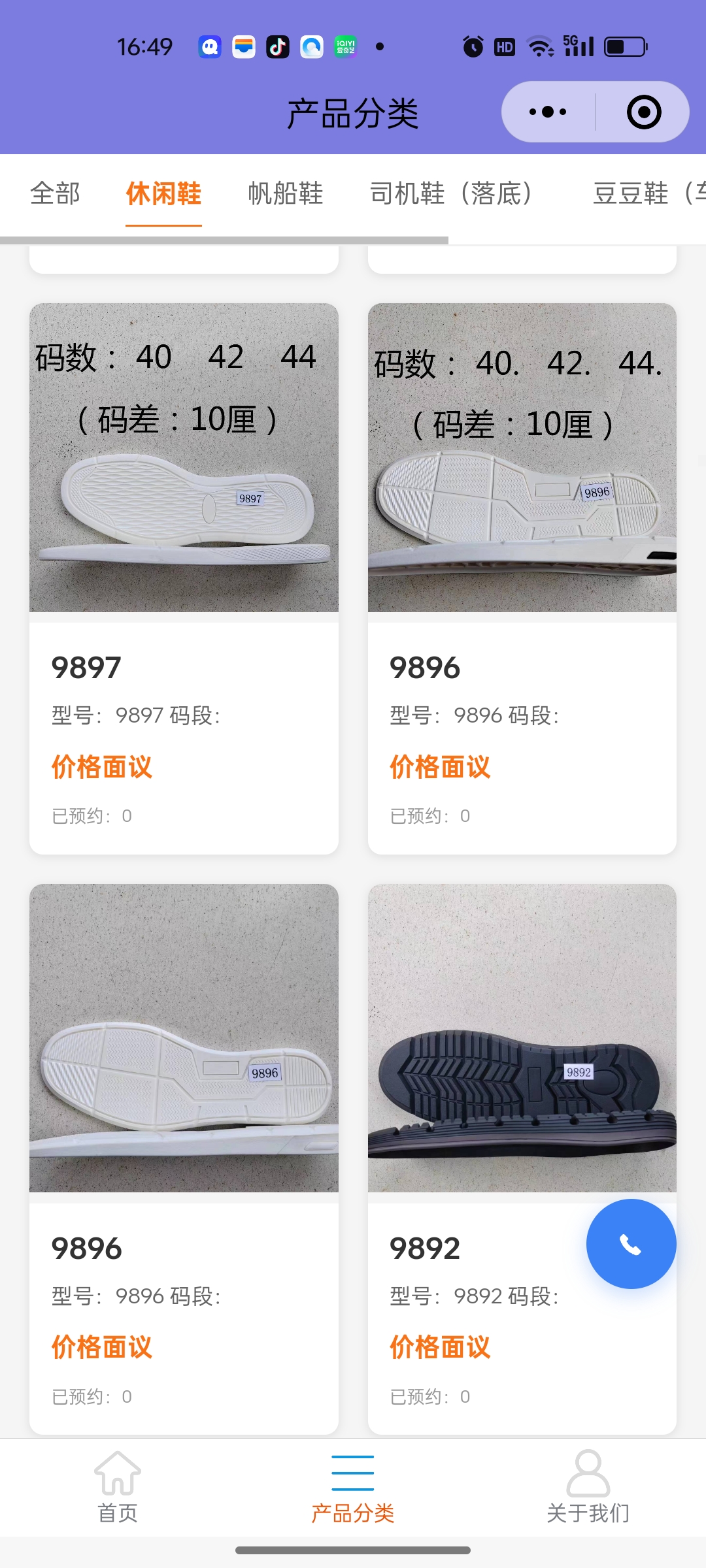Show the 司机鞋（落底） category
Image resolution: width=706 pixels, height=1568 pixels.
pyautogui.click(x=451, y=193)
